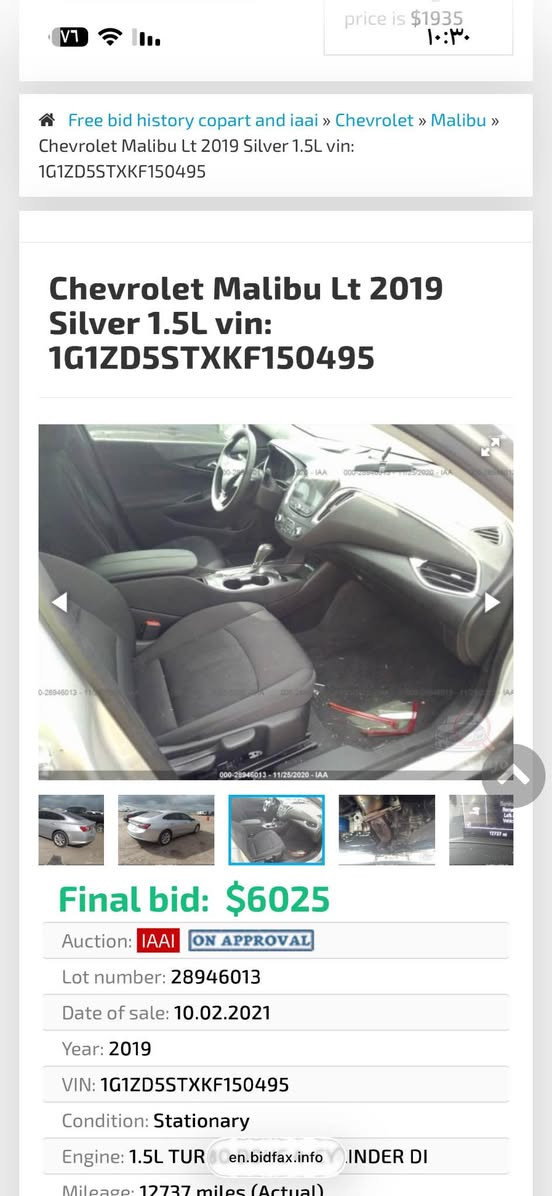The width and height of the screenshot is (552, 1196).
Task: Open the Chevrolet breadcrumb link
Action: pyautogui.click(x=374, y=121)
